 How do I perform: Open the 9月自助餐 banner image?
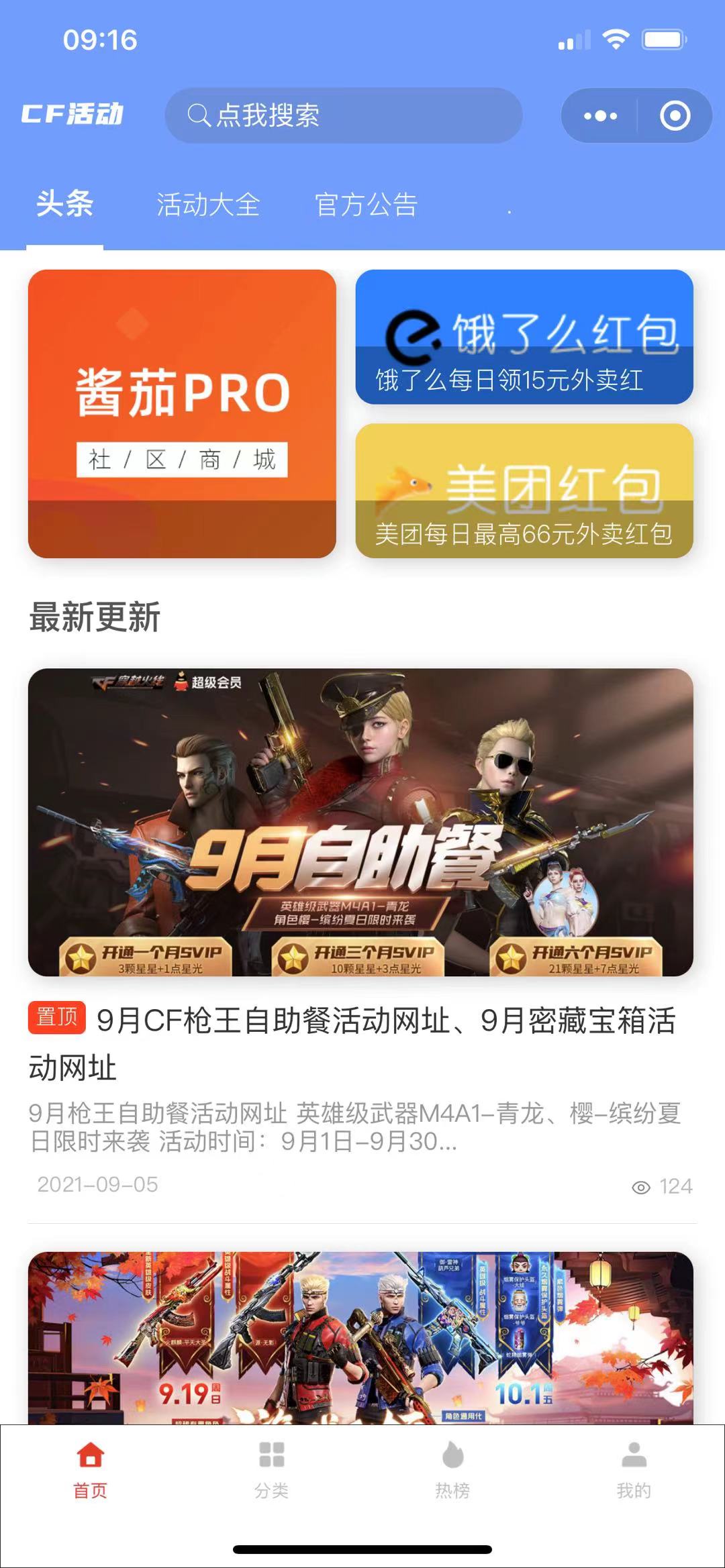coord(360,822)
